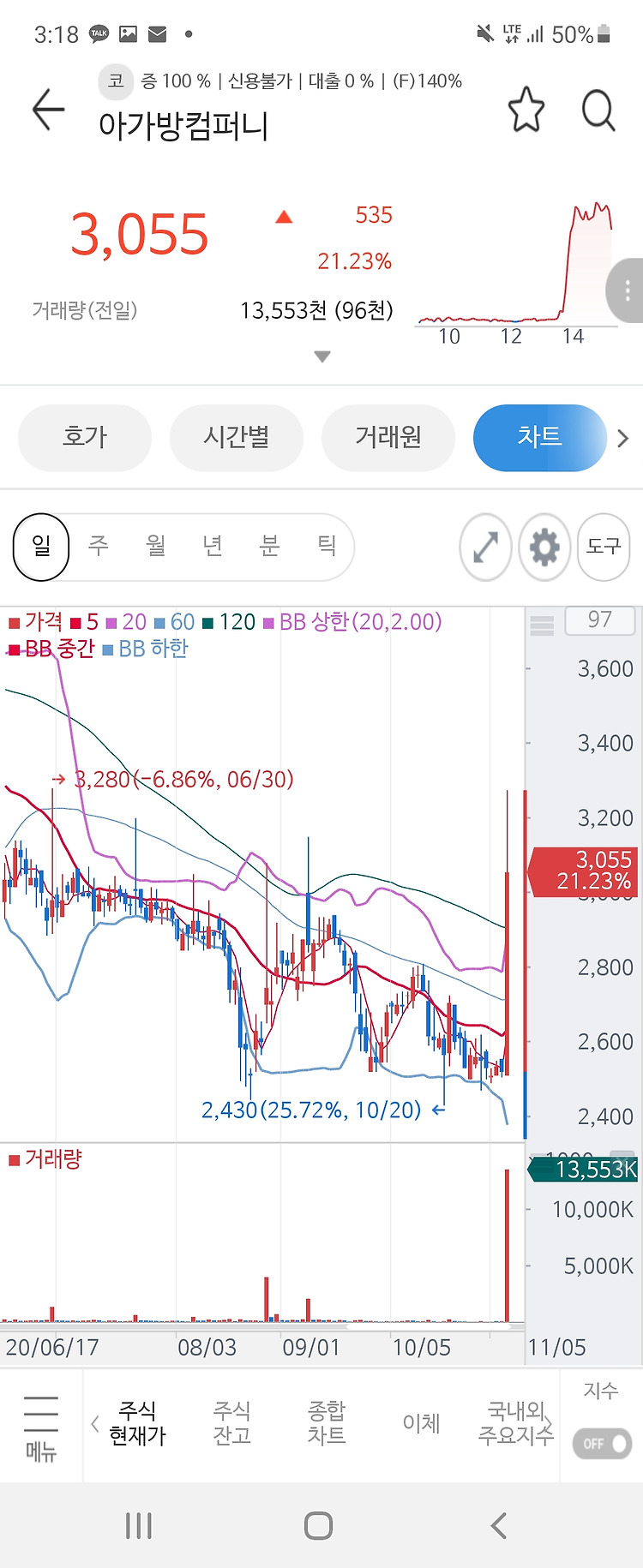Screen dimensions: 643x1568
Task: Select the 분 minute chart period
Action: [x=269, y=545]
